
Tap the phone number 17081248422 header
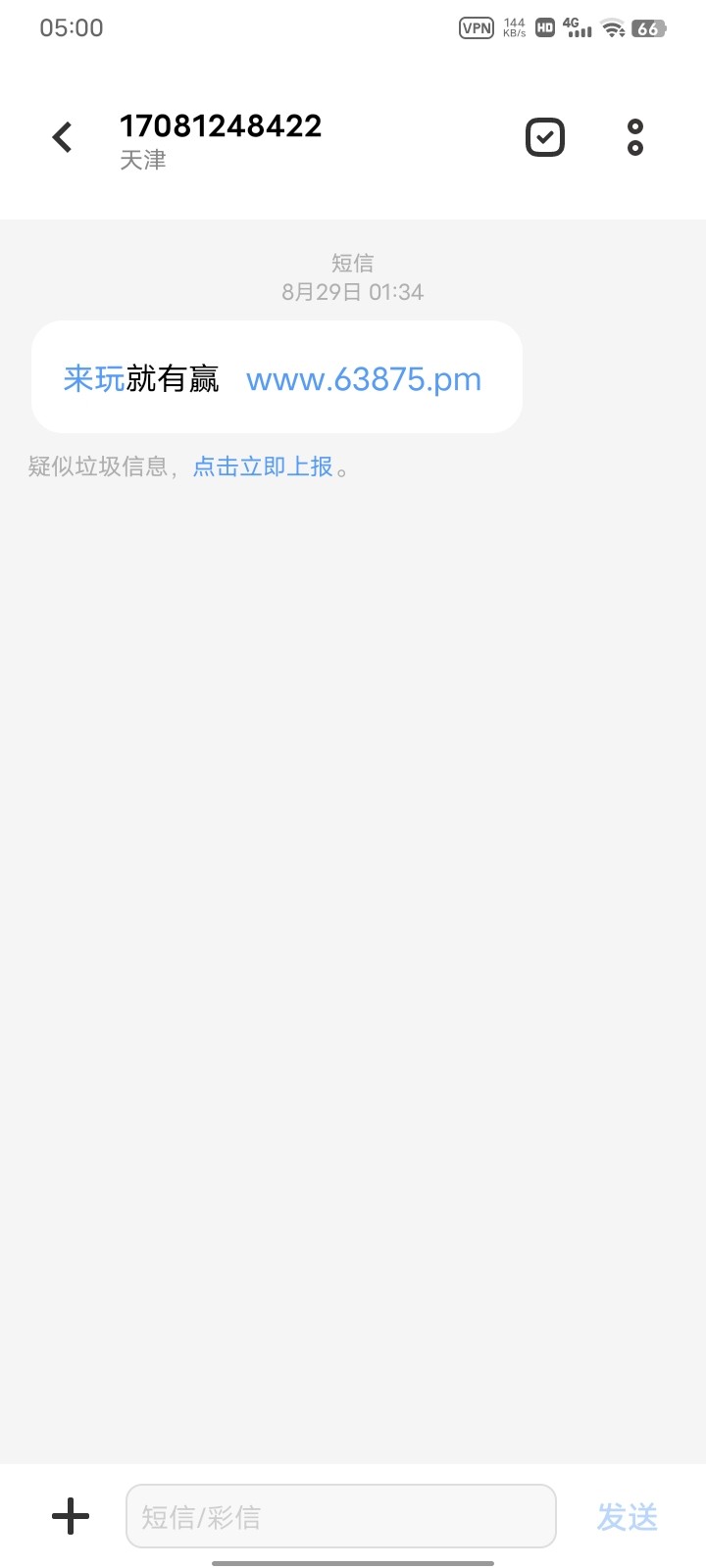(222, 125)
